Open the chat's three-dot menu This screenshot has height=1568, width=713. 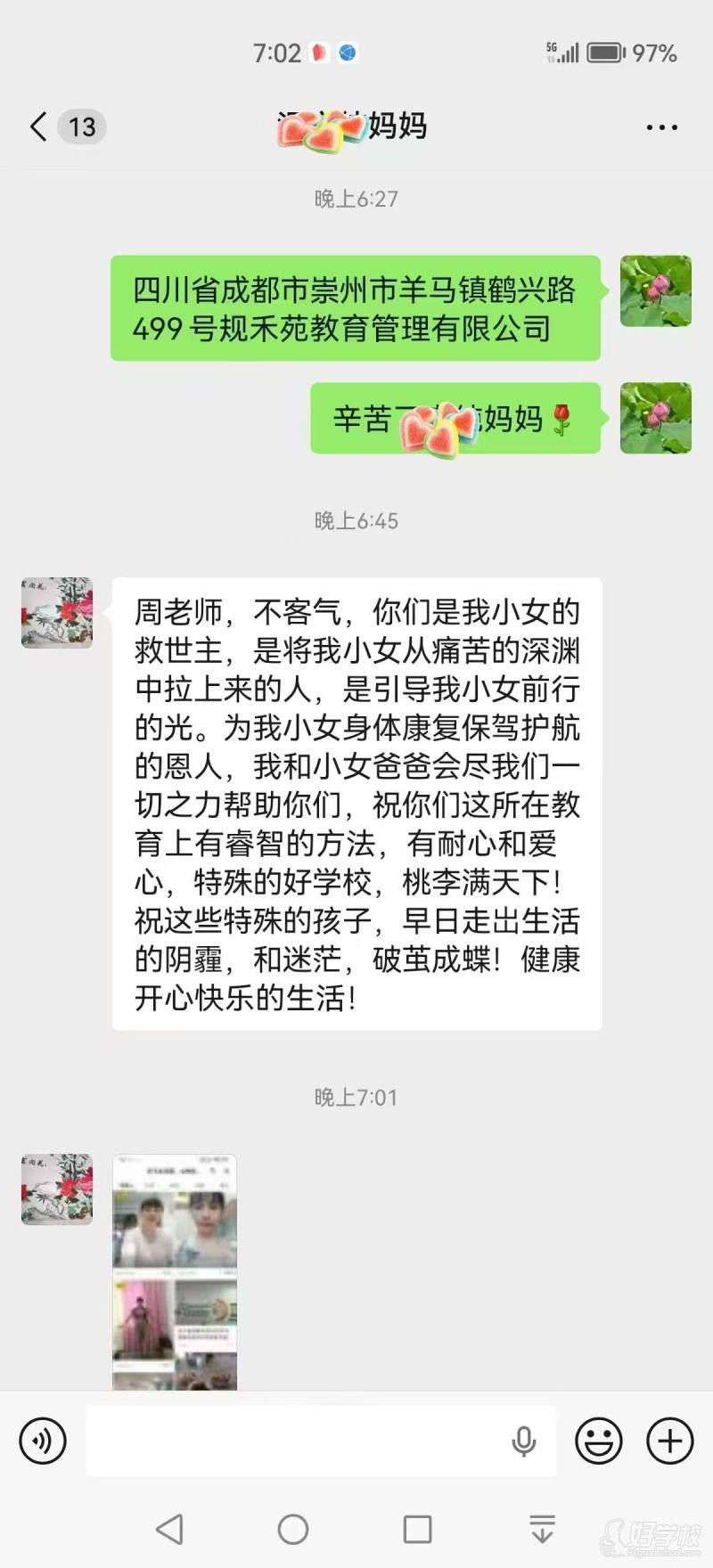coord(661,127)
